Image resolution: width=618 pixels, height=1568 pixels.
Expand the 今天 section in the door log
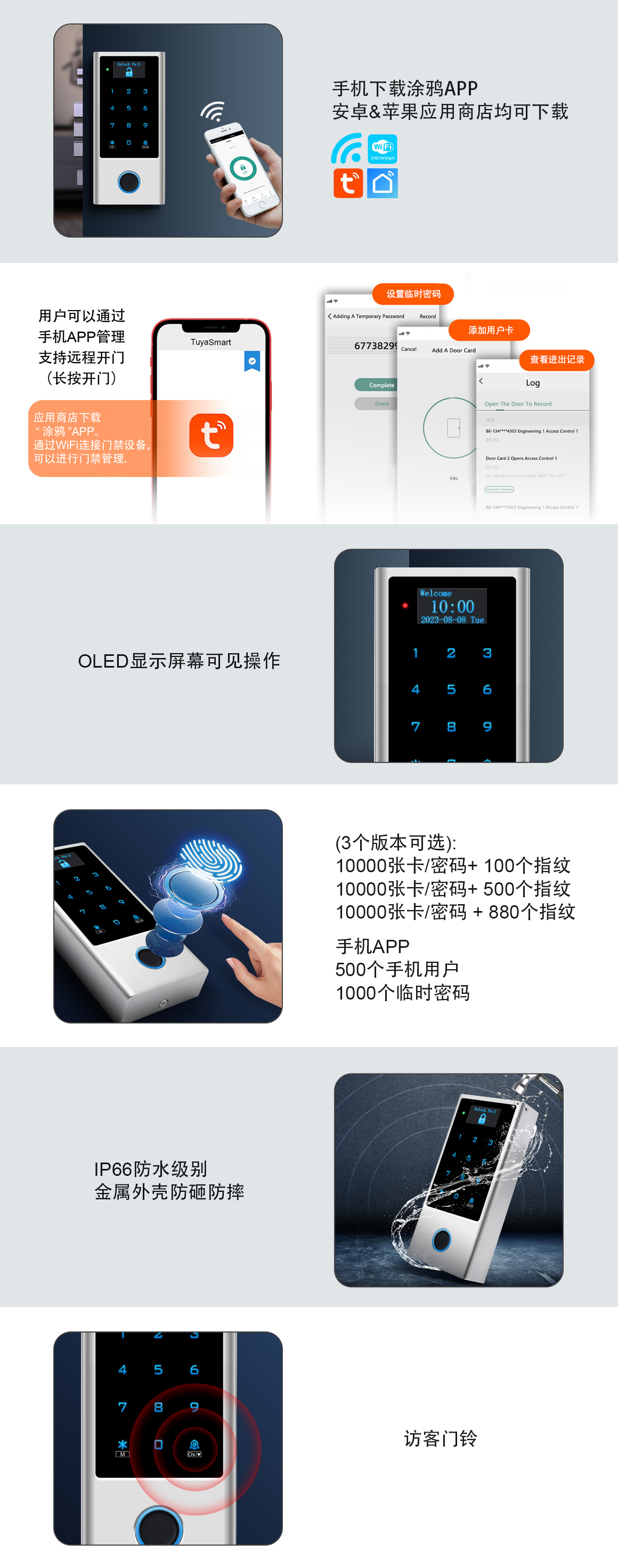491,420
